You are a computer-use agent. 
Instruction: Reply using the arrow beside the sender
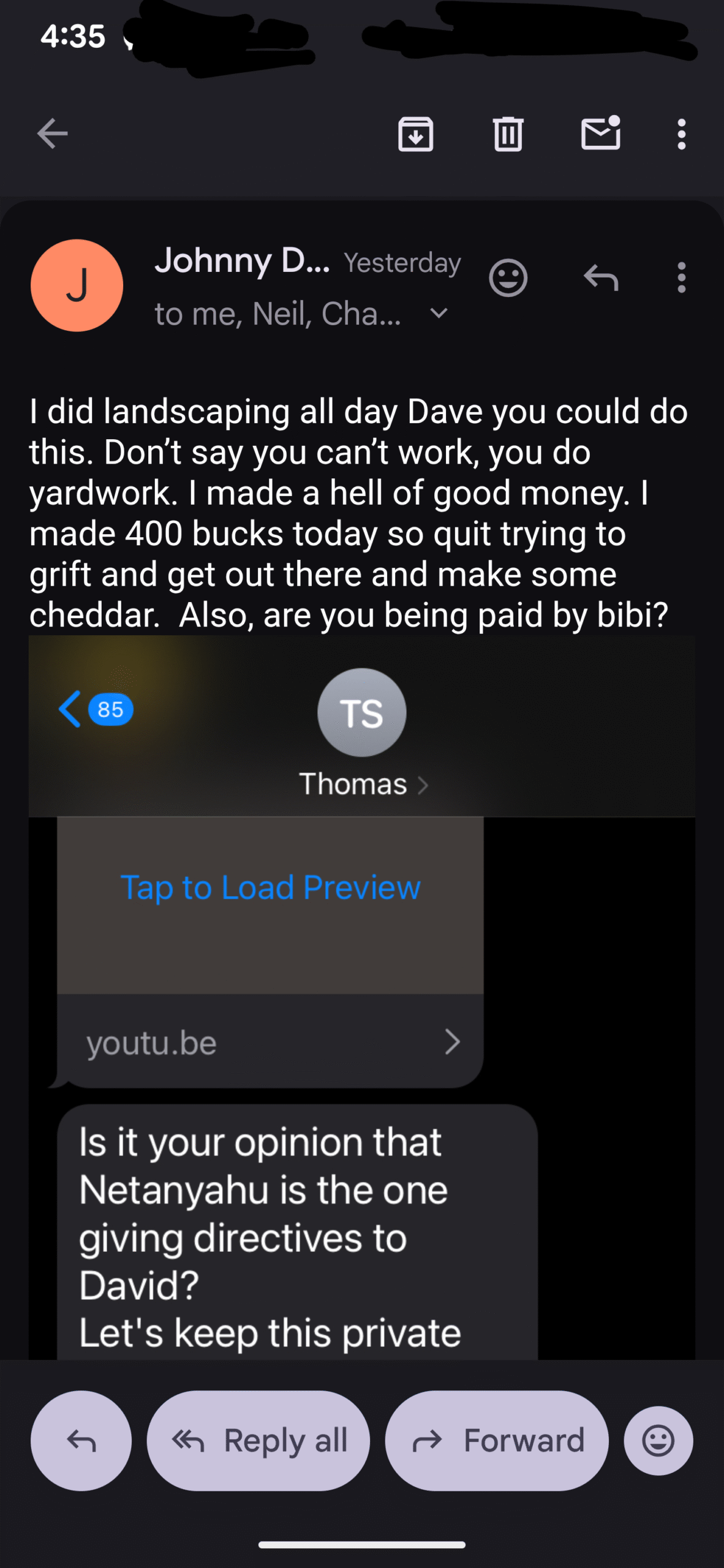pos(600,278)
